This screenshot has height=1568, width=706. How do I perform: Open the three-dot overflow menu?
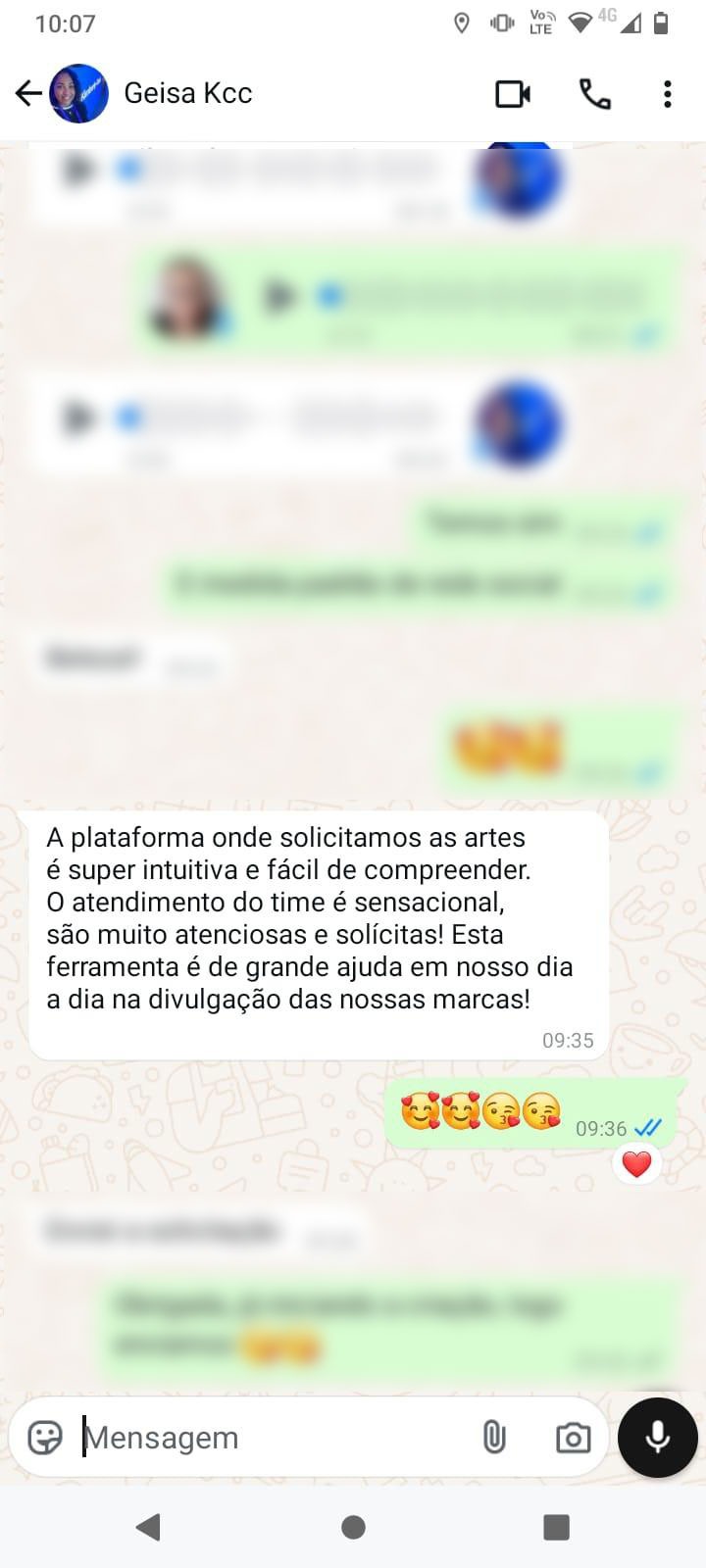click(668, 93)
